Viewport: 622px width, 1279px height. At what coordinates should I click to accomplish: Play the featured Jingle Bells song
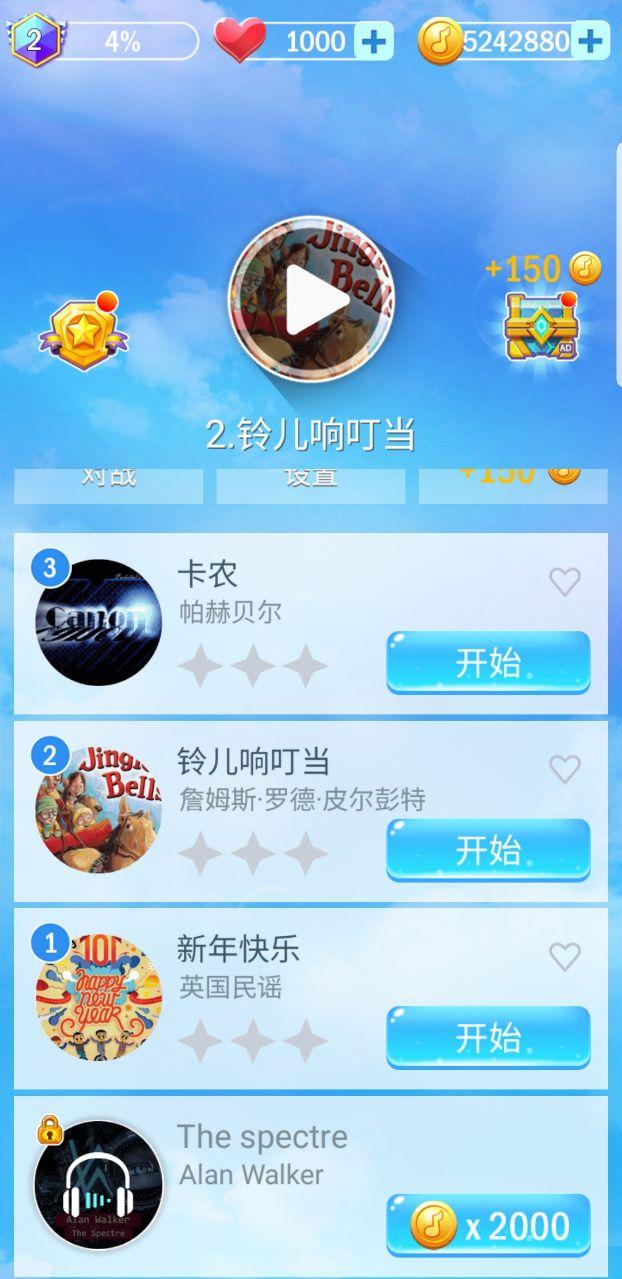point(312,300)
